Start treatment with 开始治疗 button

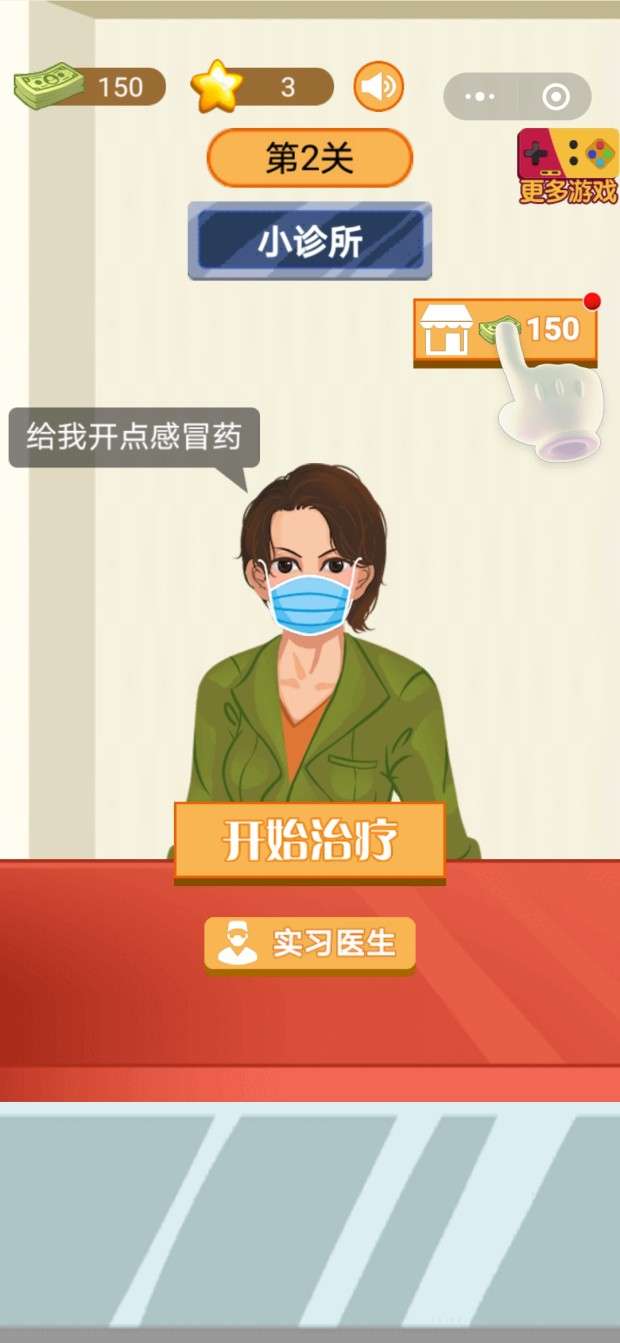tap(310, 842)
